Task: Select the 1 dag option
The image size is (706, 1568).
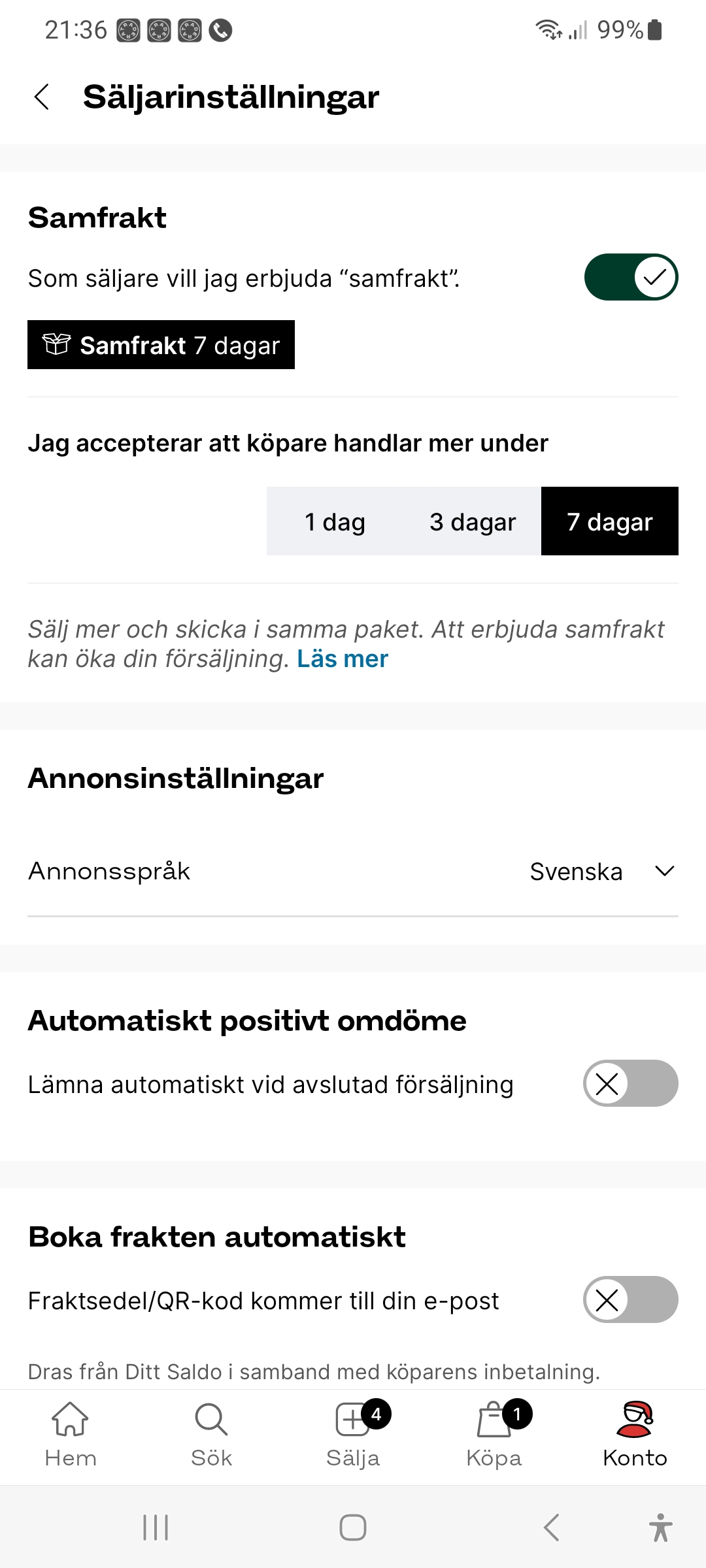Action: (x=335, y=521)
